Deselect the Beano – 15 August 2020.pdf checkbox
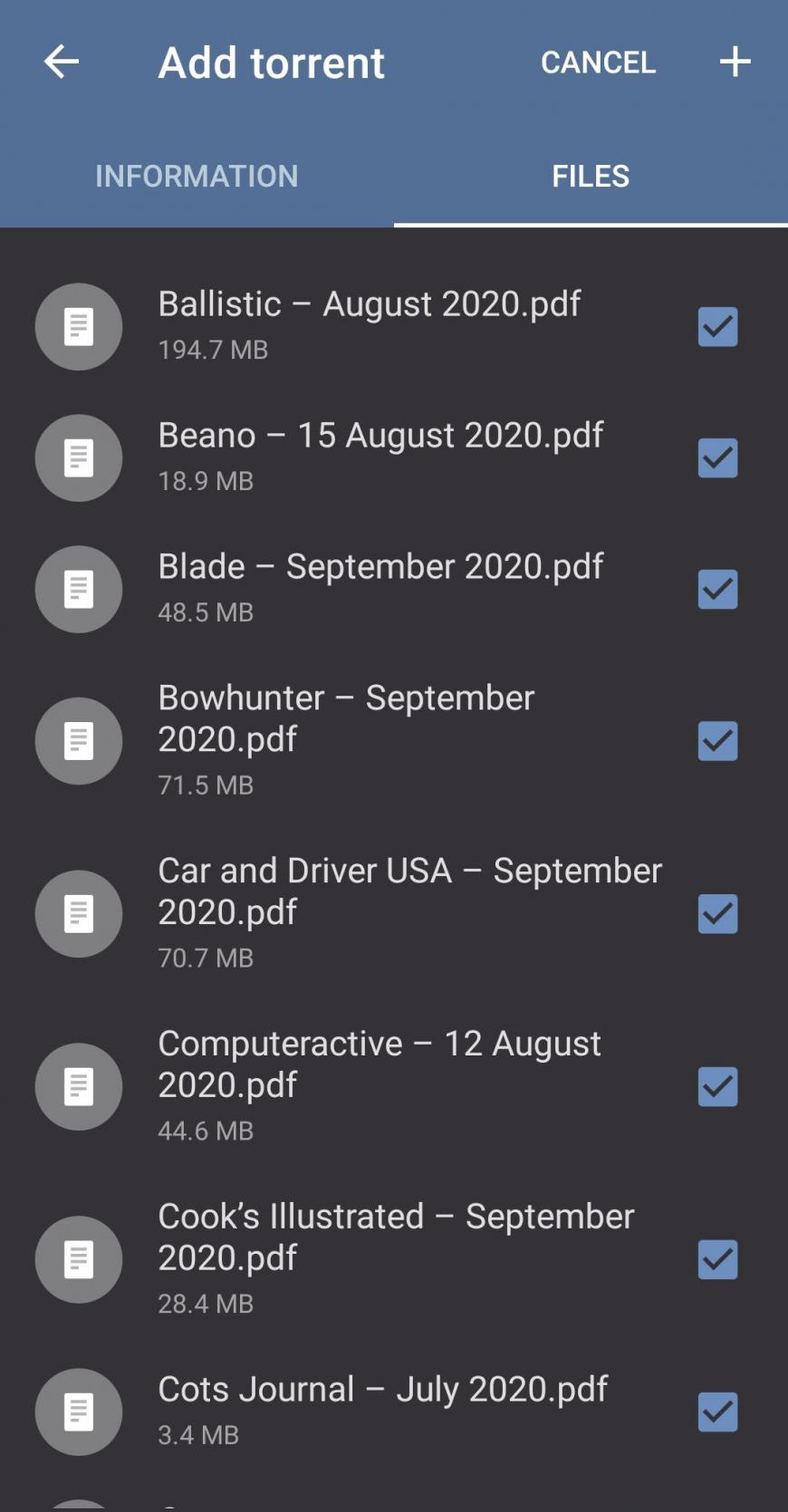The width and height of the screenshot is (788, 1512). pos(717,458)
